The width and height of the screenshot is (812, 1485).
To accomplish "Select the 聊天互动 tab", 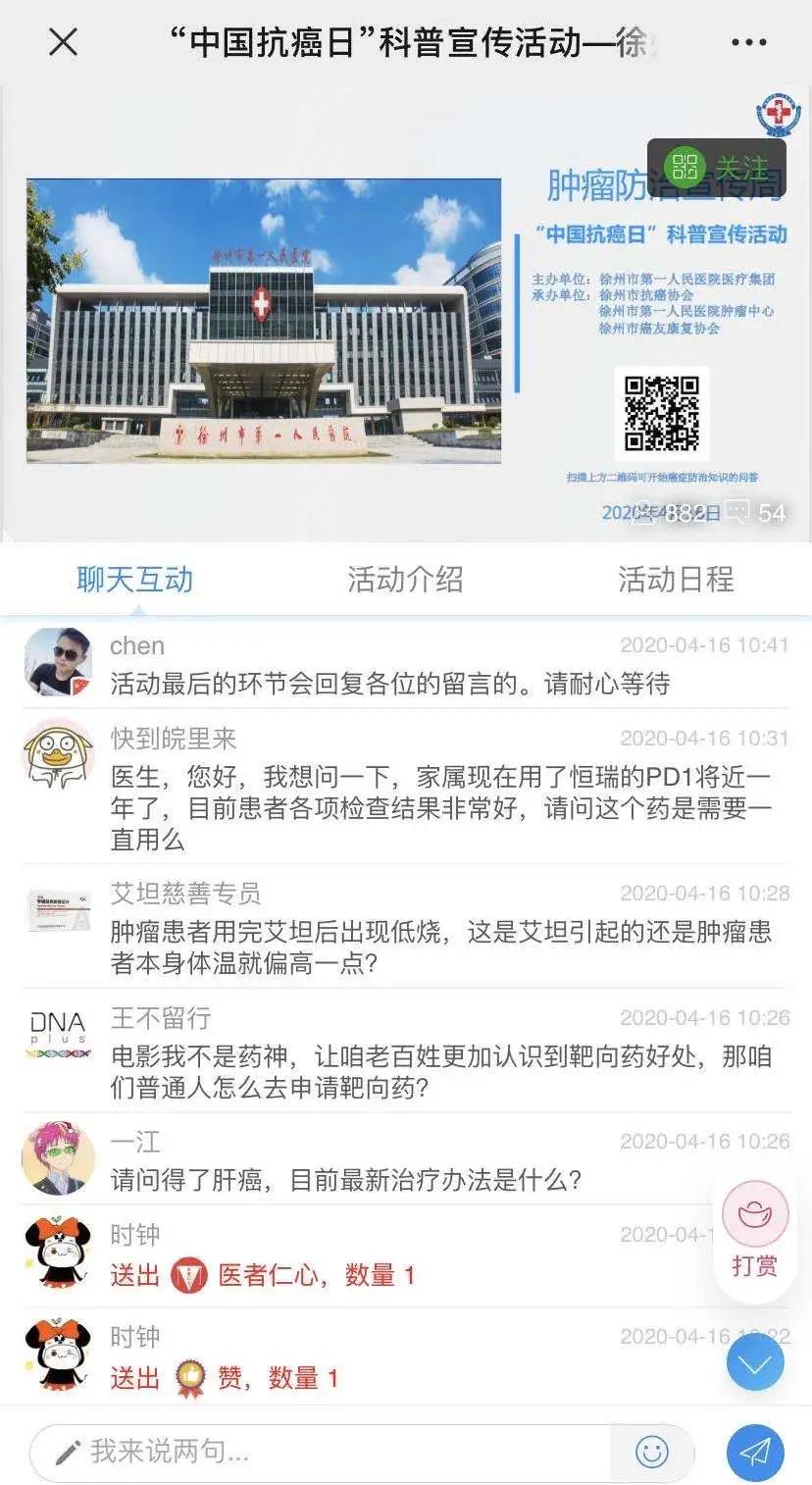I will pos(134,580).
